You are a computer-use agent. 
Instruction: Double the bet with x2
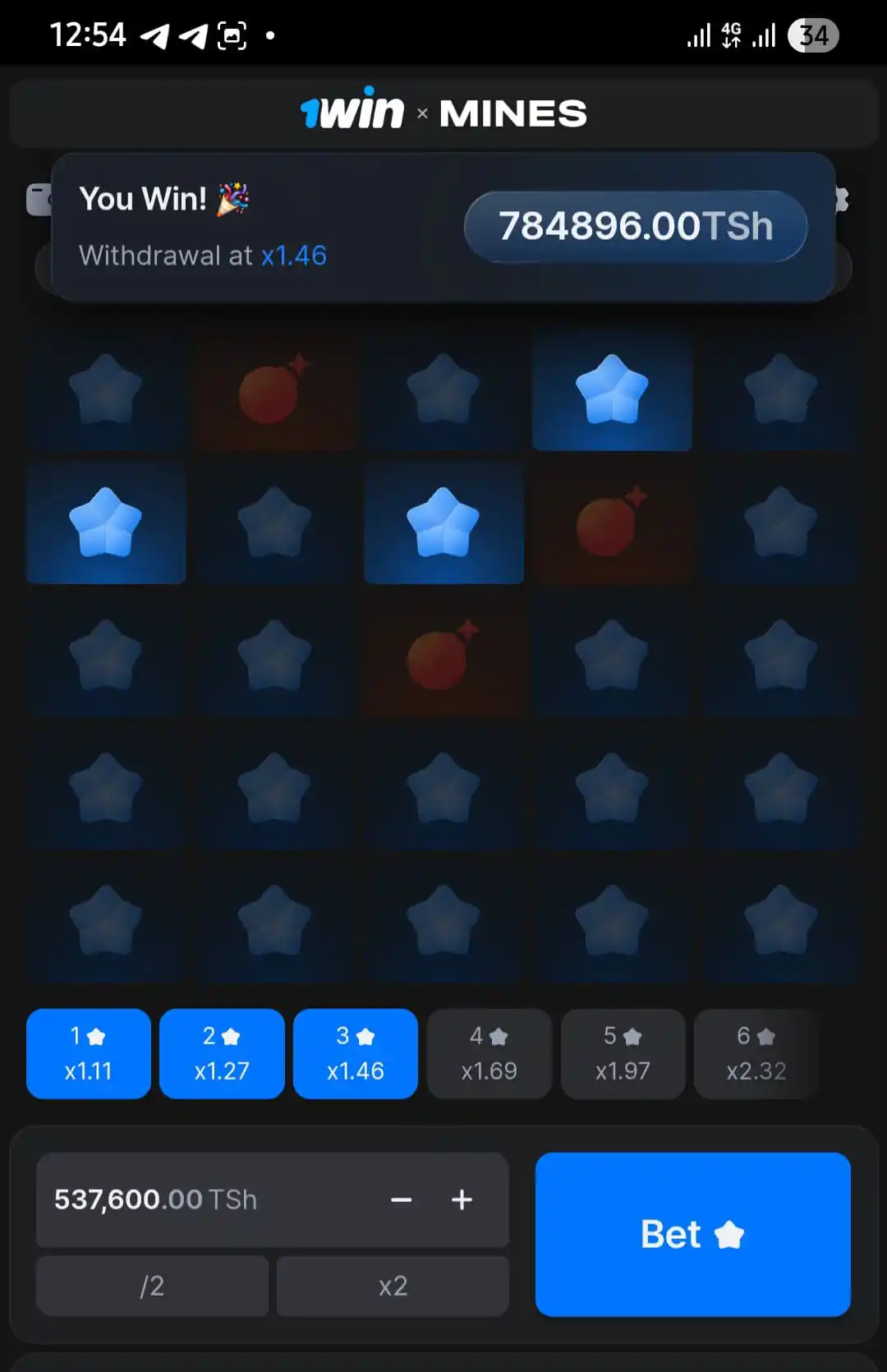(393, 1286)
